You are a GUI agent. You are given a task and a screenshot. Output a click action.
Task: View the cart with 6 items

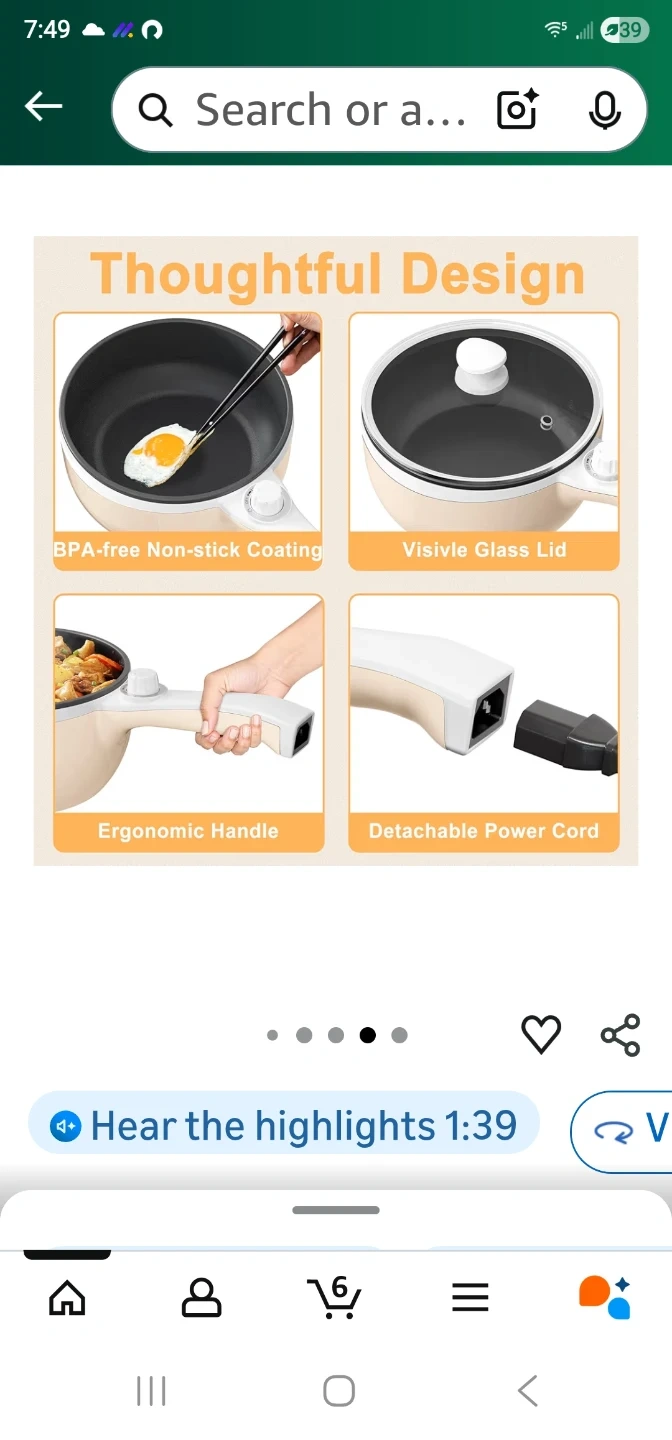coord(336,1297)
